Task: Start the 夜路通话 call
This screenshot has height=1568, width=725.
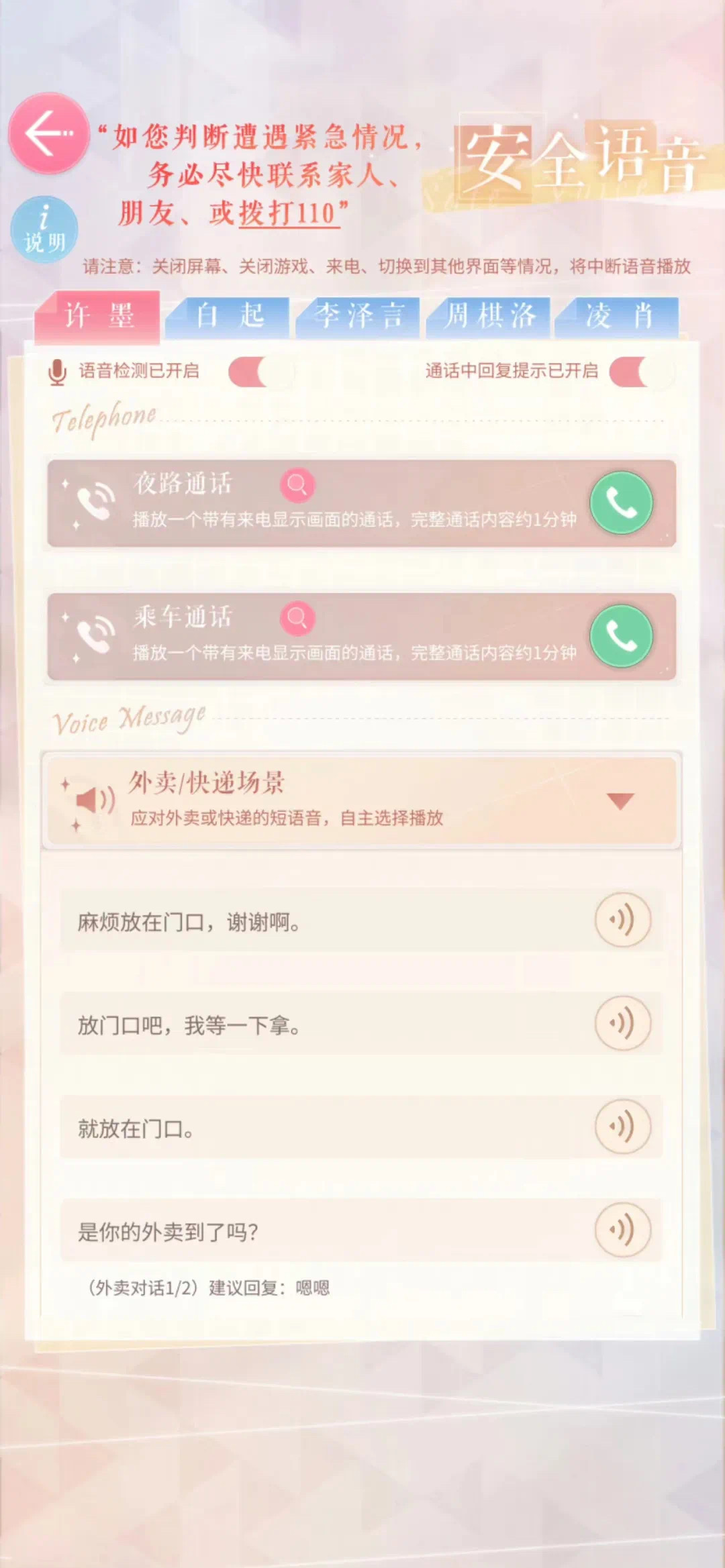Action: (x=621, y=503)
